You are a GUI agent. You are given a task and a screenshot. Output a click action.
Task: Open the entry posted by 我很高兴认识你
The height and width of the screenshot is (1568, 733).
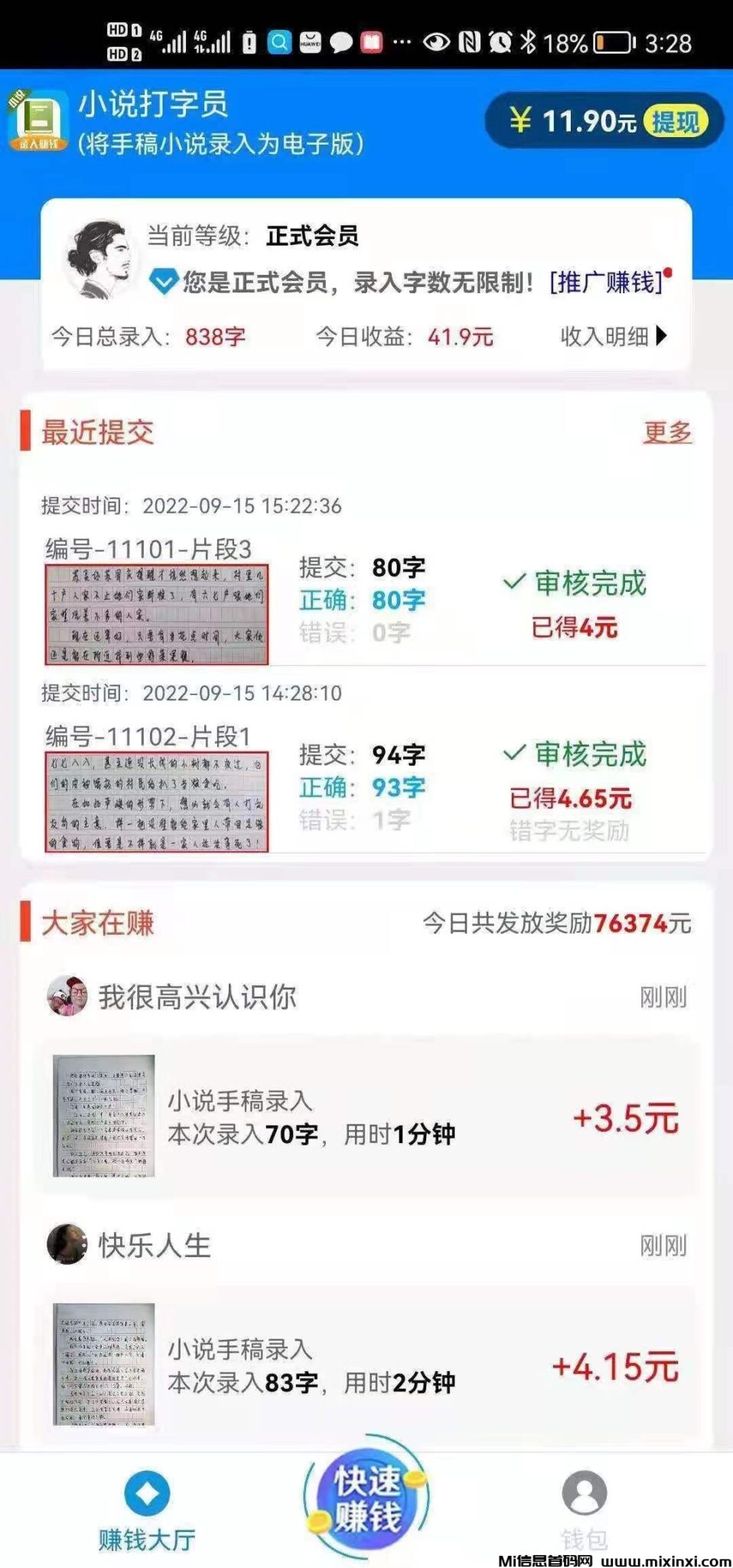click(x=367, y=1117)
